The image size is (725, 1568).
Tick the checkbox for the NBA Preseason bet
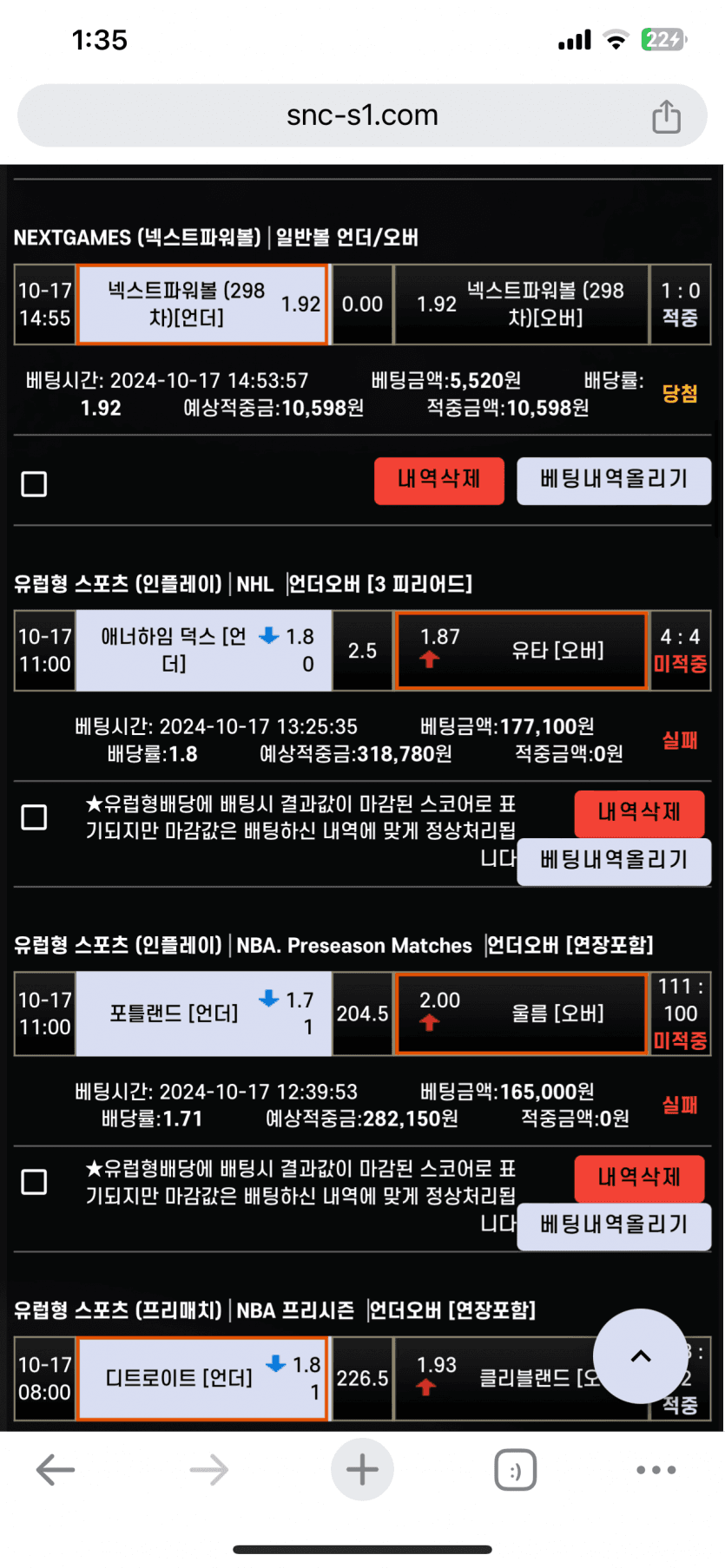click(x=34, y=1182)
